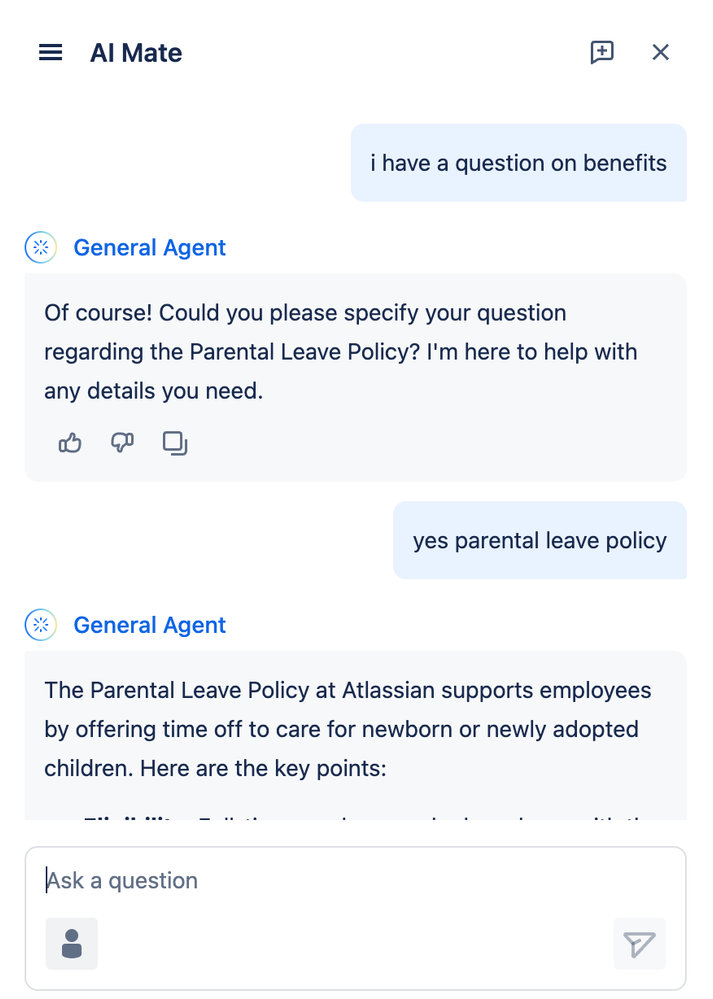Viewport: 713px width, 999px height.
Task: Start a new chat
Action: pos(602,53)
